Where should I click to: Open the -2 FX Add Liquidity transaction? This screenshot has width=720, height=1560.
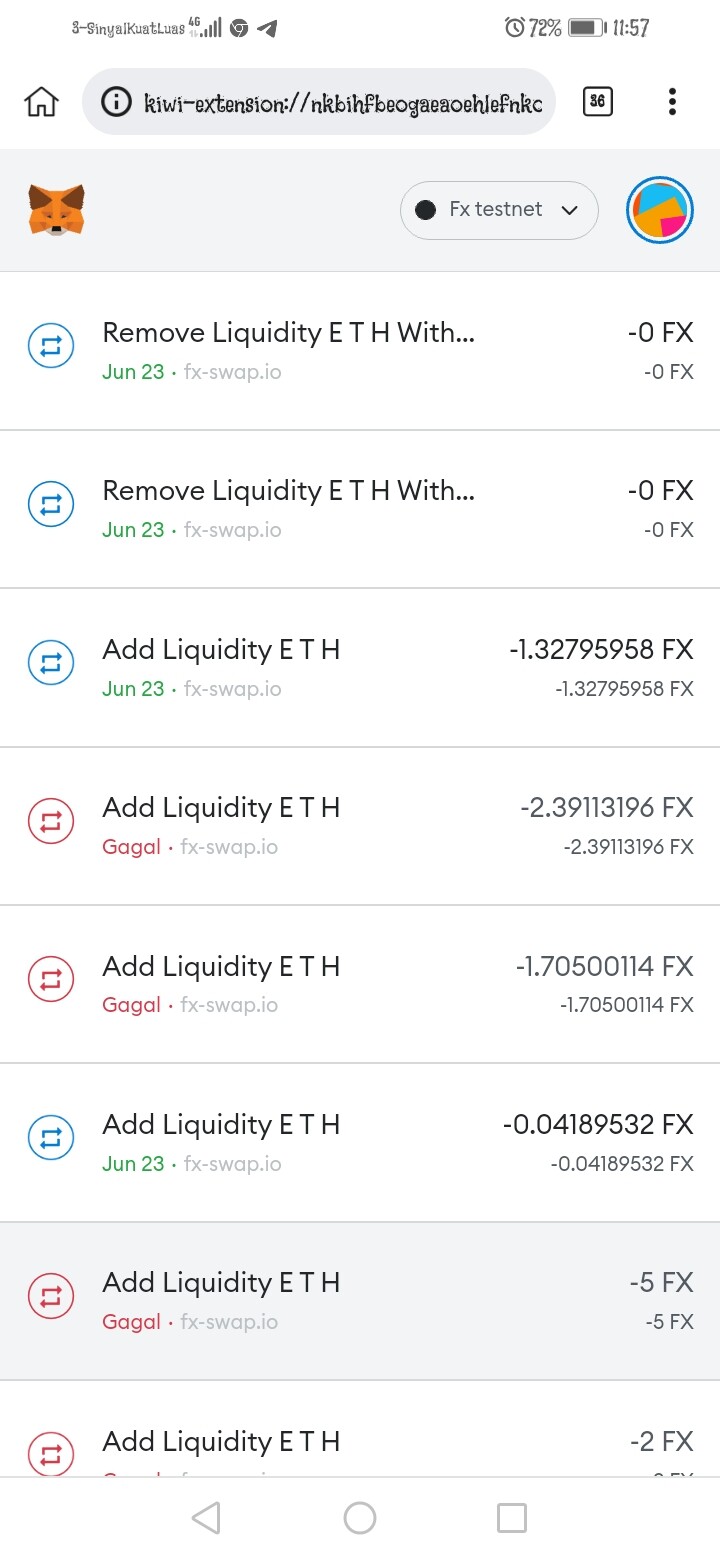(x=360, y=1429)
